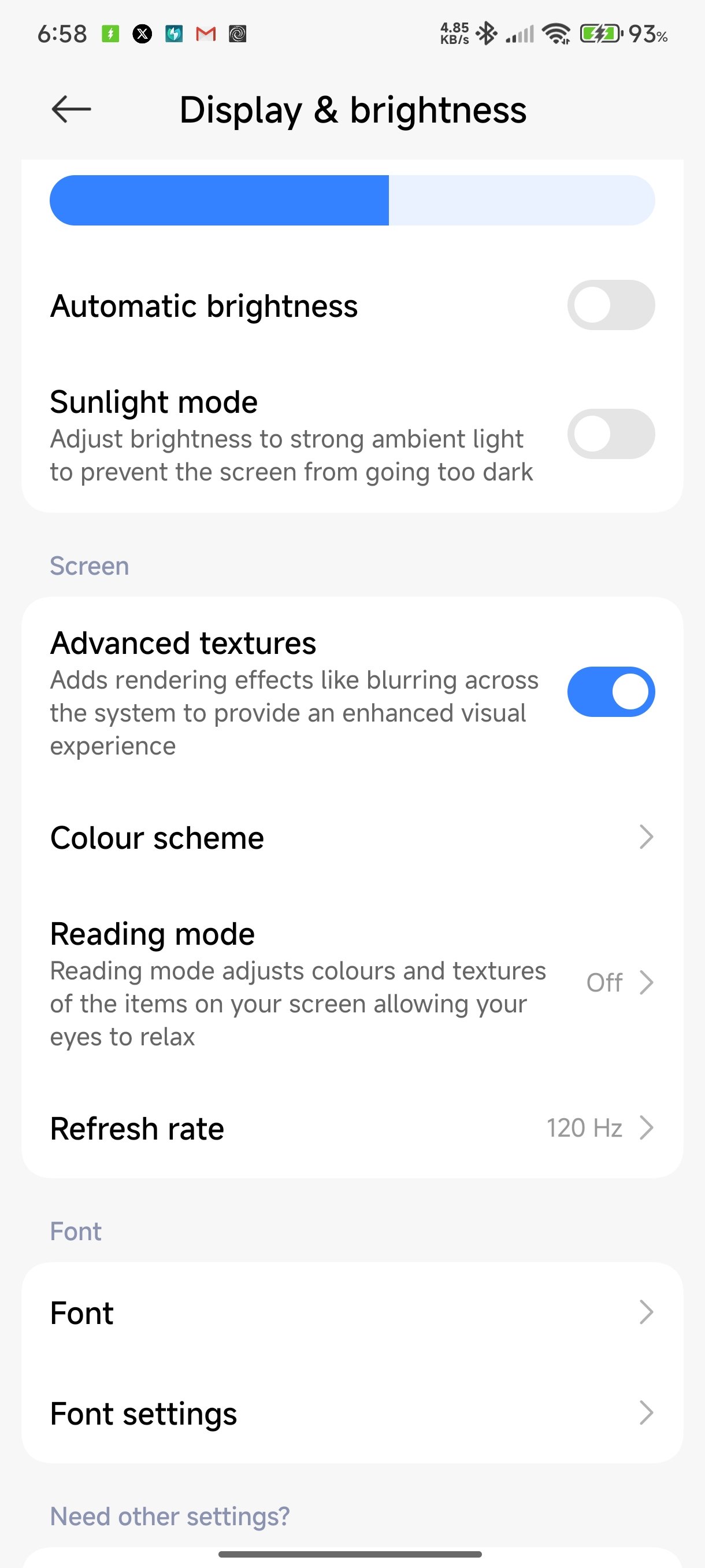Open Reading mode options

pos(352,983)
